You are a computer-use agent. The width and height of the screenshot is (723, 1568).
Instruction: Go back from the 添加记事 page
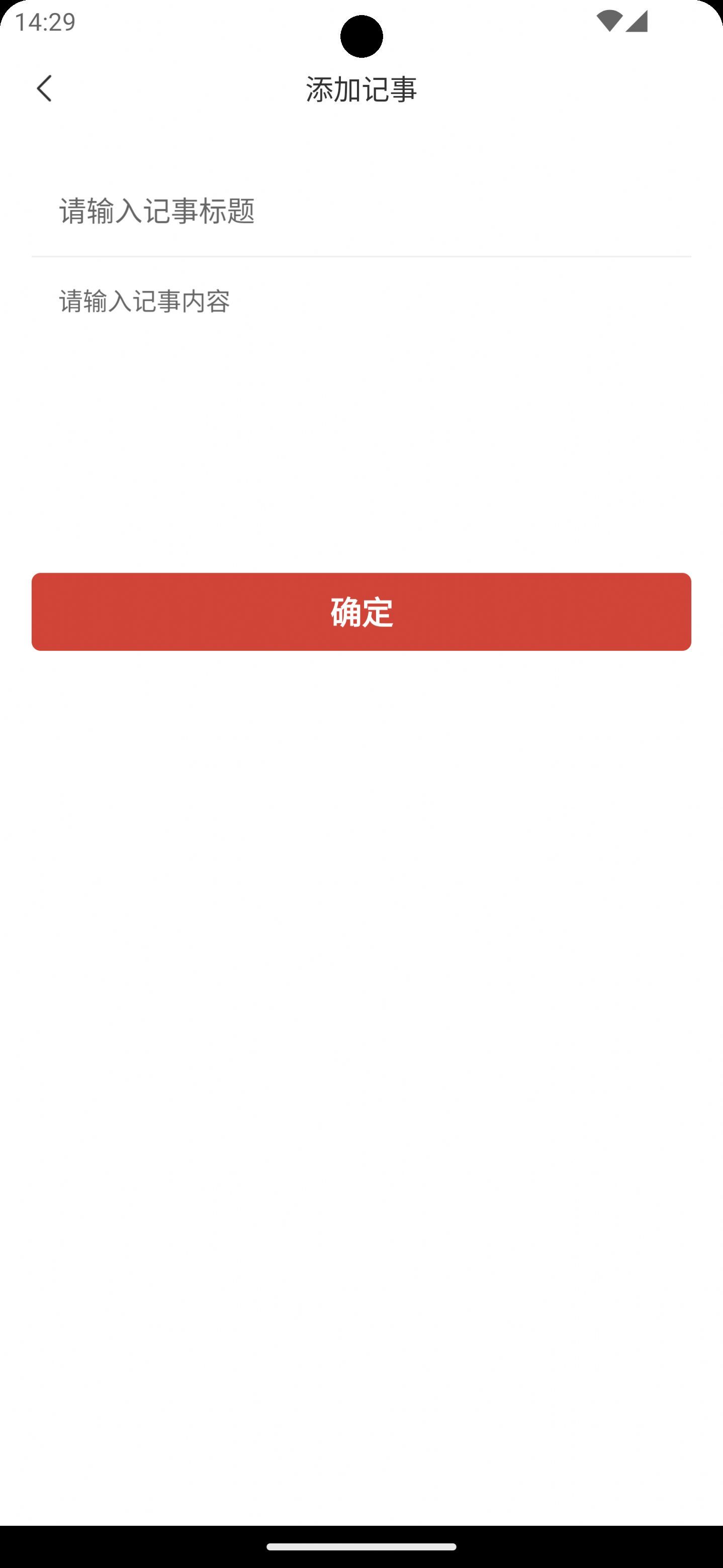click(x=44, y=89)
